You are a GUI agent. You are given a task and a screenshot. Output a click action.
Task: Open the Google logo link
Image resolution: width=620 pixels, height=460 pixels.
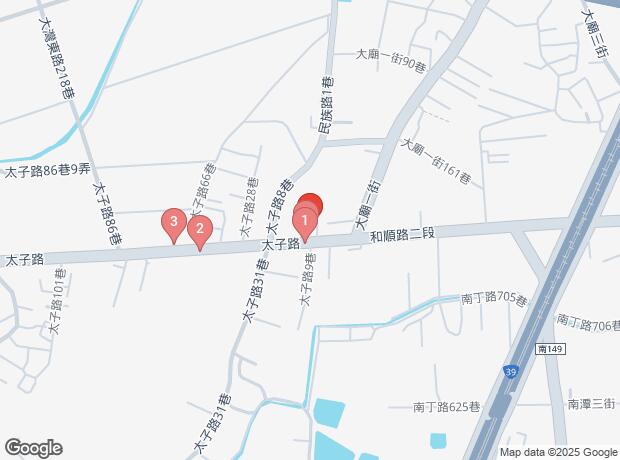click(34, 447)
